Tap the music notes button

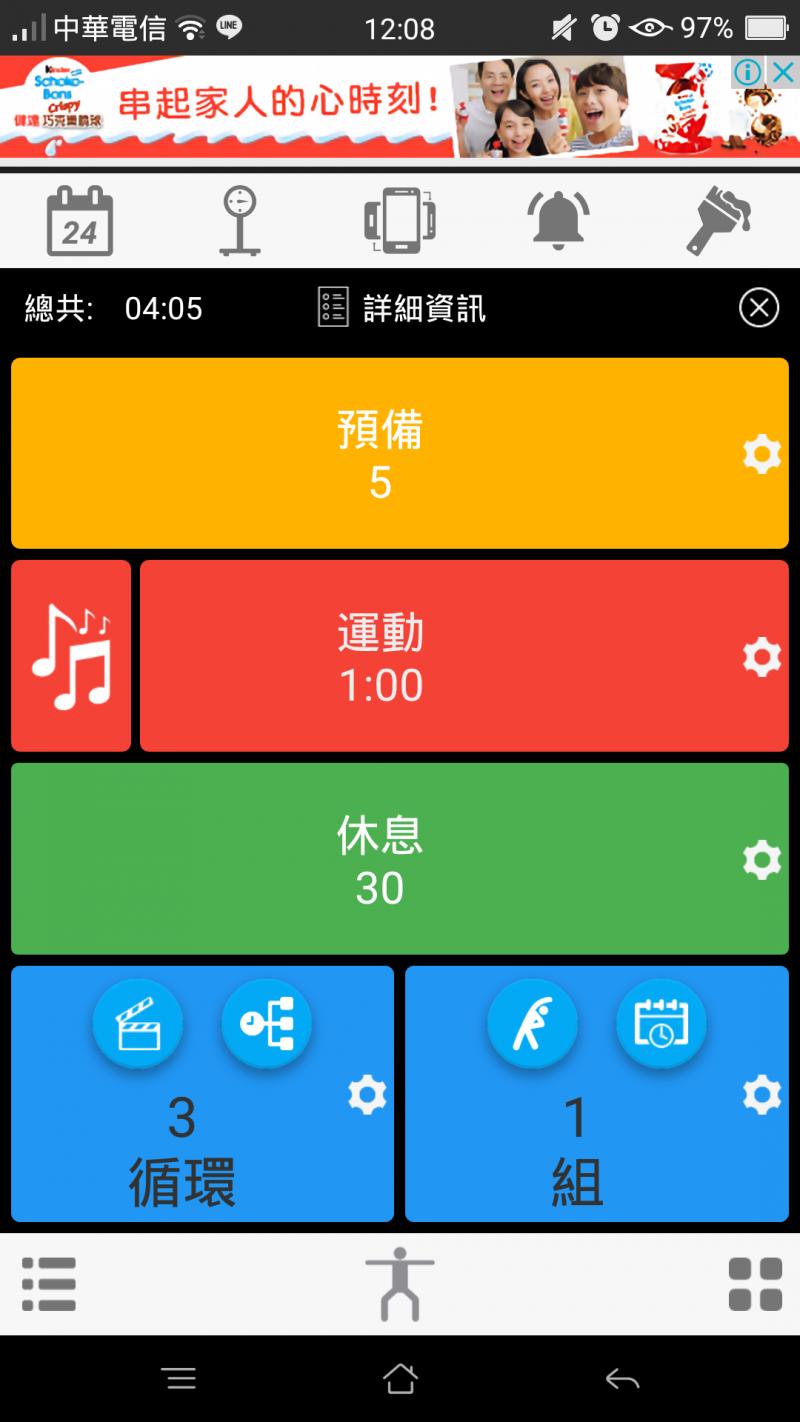coord(71,656)
